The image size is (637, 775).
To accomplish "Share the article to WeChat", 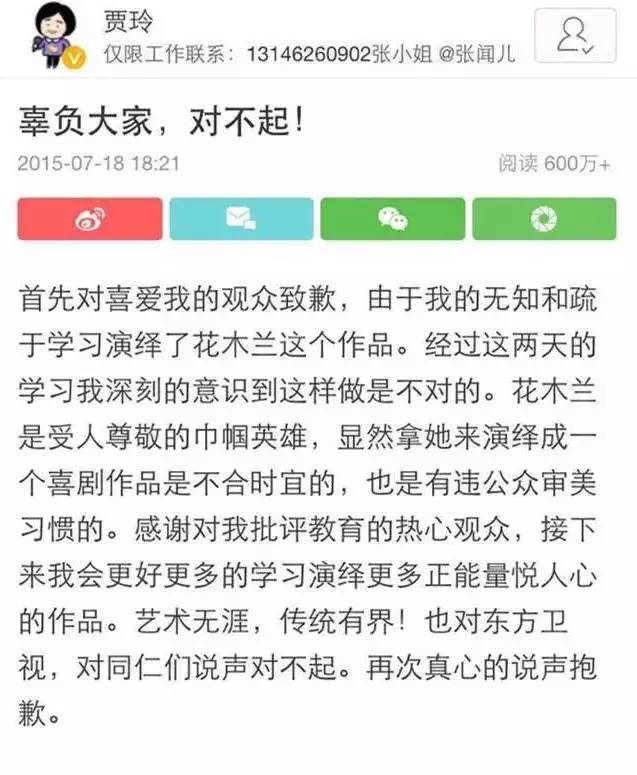I will pos(392,219).
